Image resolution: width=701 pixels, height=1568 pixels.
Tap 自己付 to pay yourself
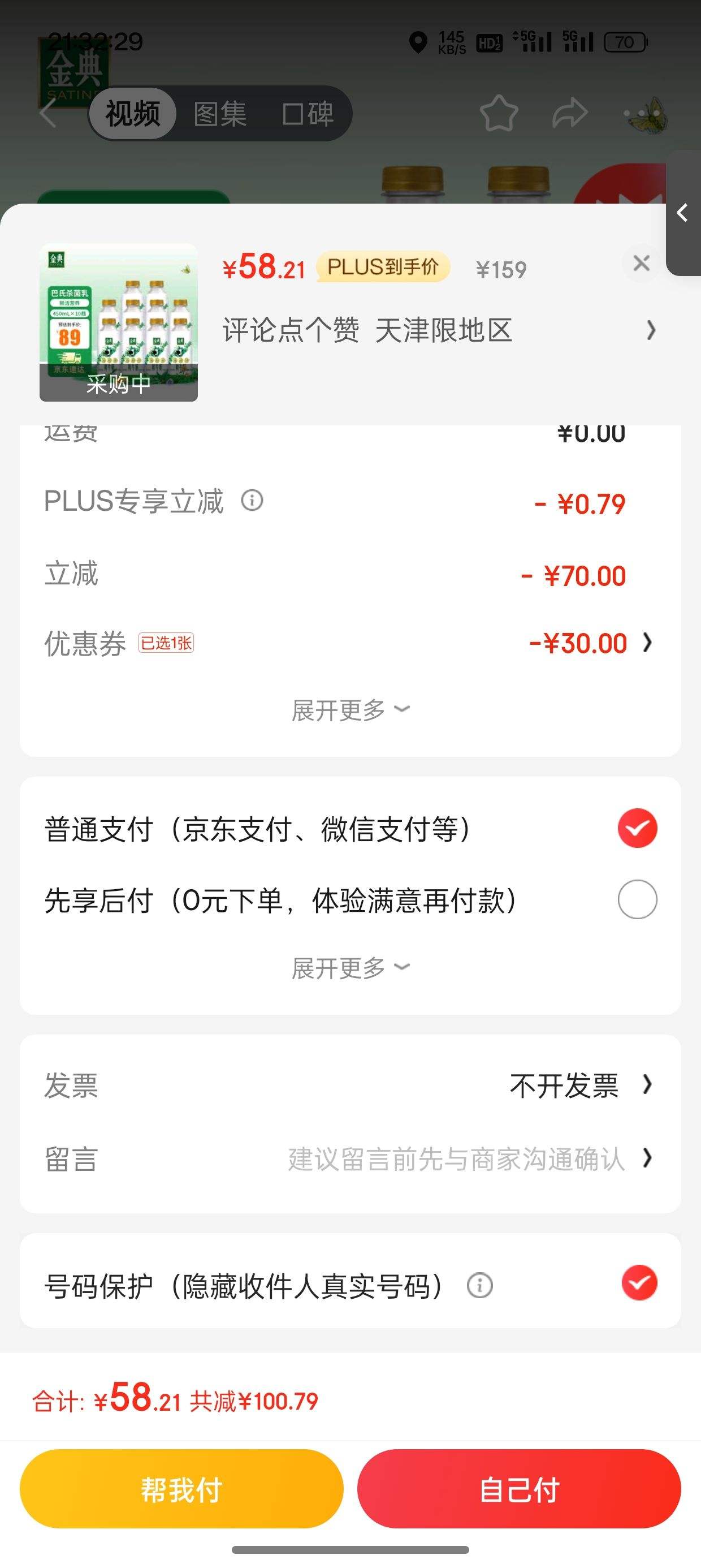pyautogui.click(x=518, y=1489)
